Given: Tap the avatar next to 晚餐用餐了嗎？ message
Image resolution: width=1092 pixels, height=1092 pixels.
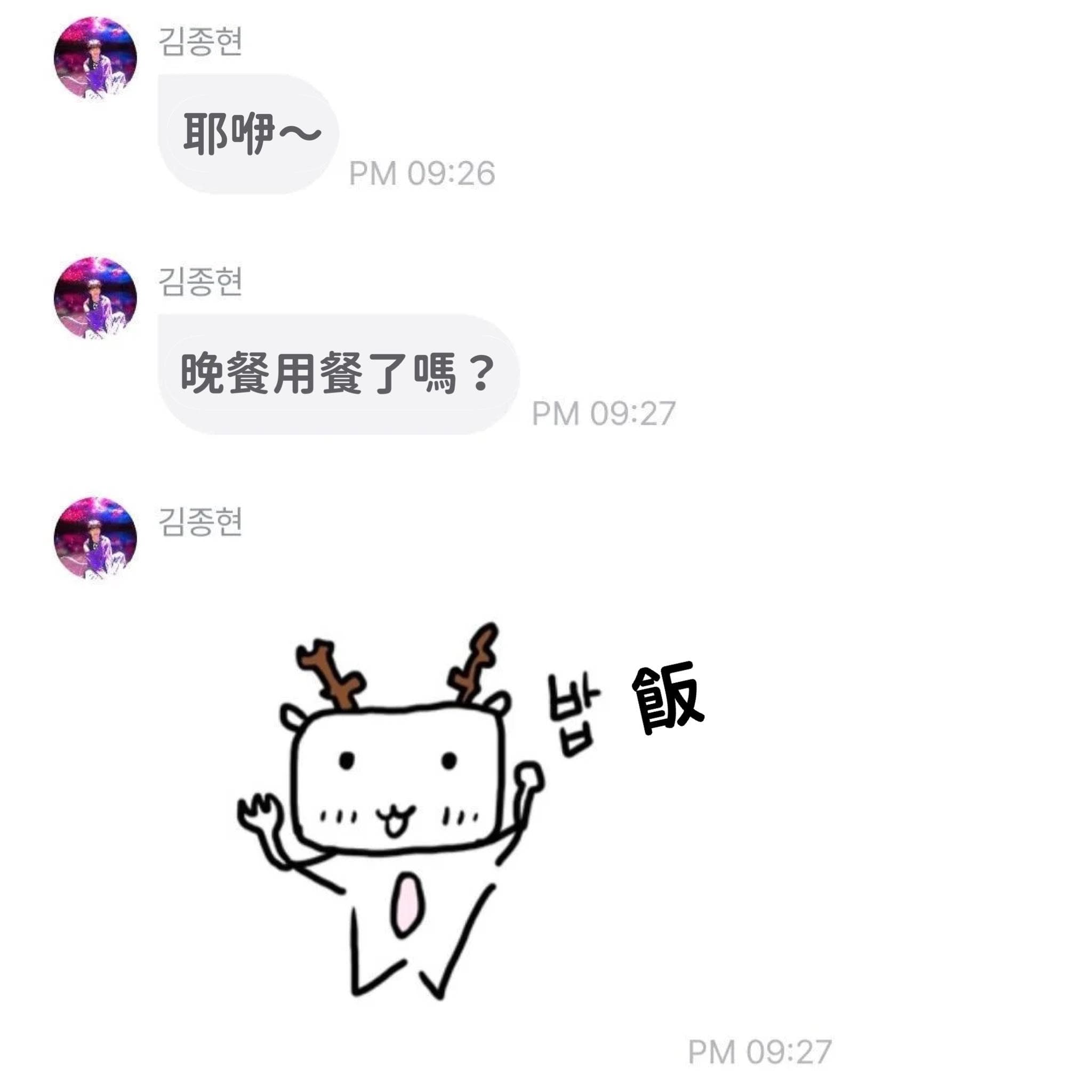Looking at the screenshot, I should coord(95,298).
